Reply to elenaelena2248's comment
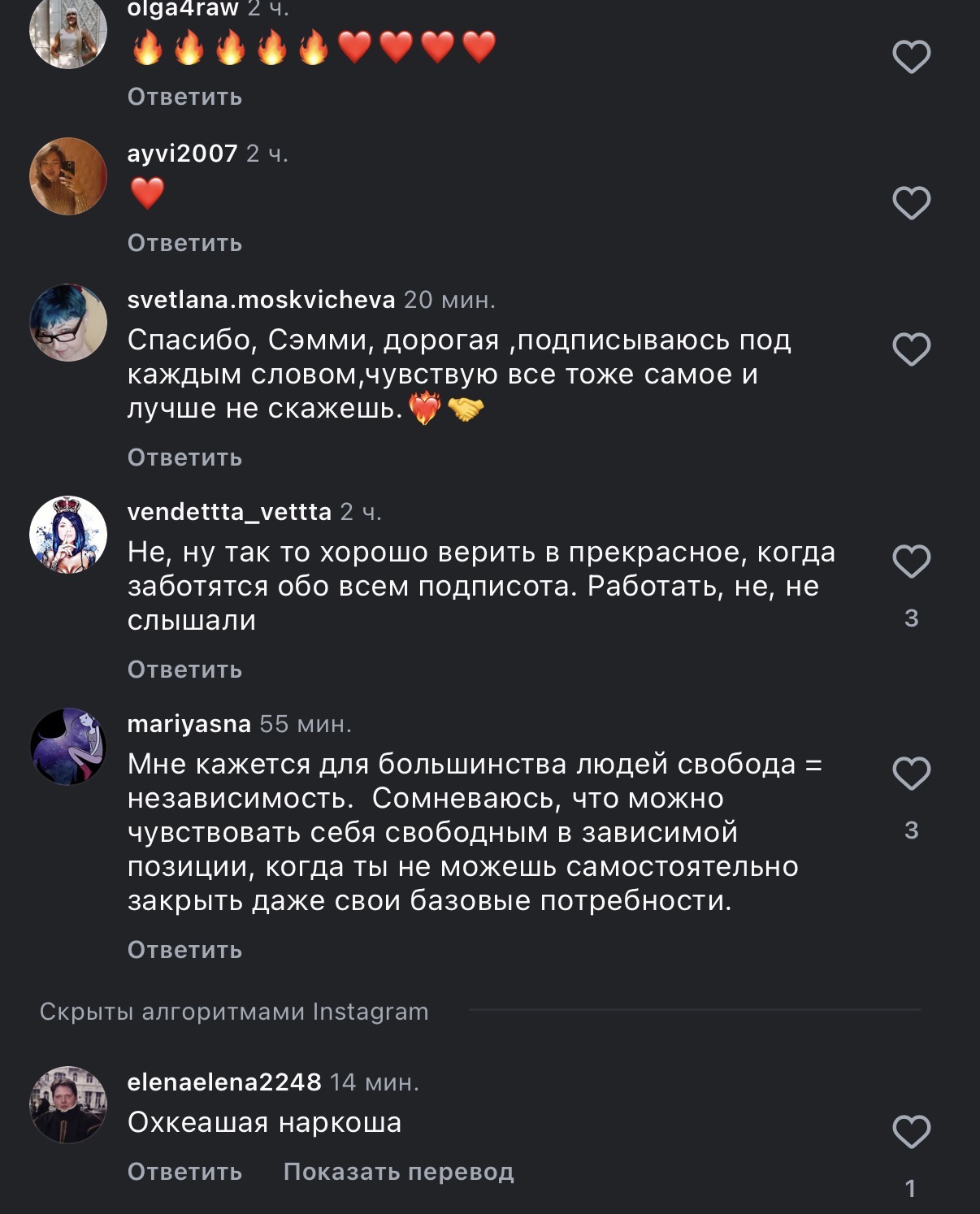This screenshot has width=980, height=1214. click(x=184, y=1172)
